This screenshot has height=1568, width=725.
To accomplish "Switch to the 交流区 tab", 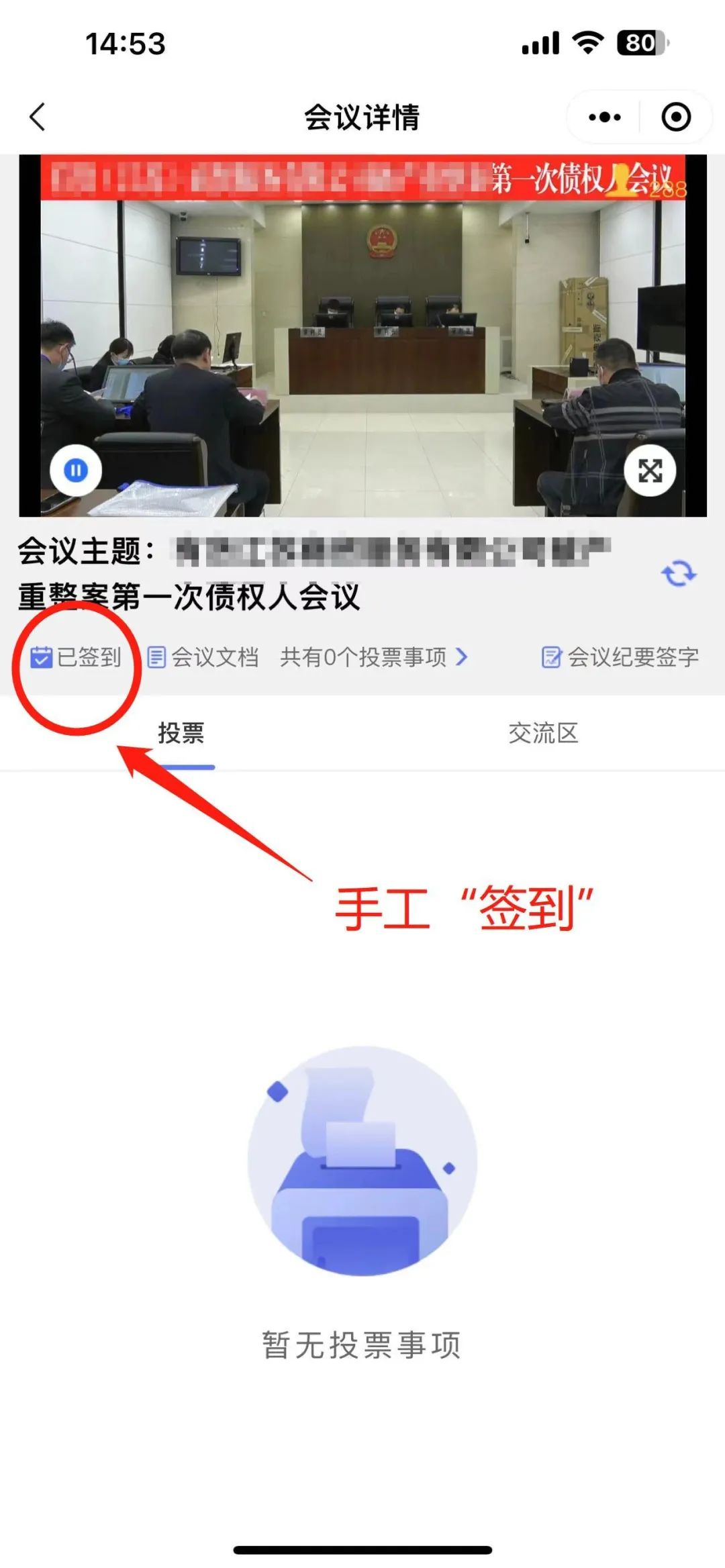I will (x=543, y=733).
